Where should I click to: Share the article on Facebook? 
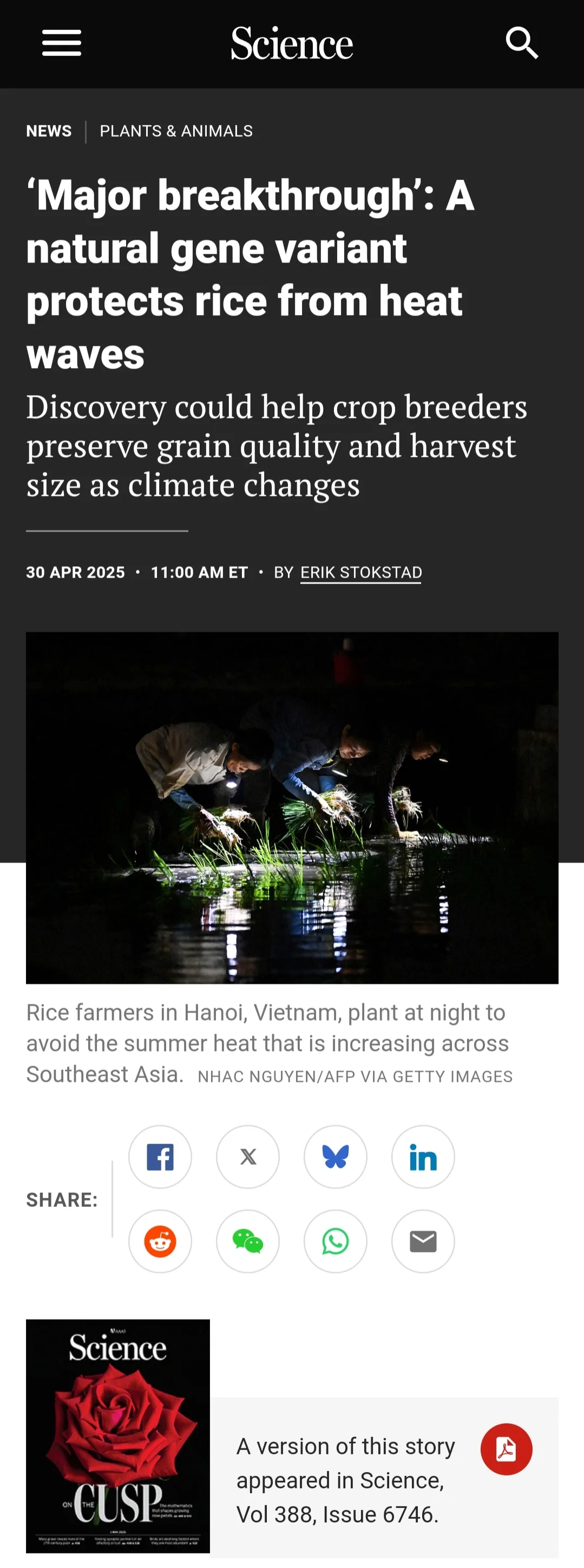(160, 1157)
